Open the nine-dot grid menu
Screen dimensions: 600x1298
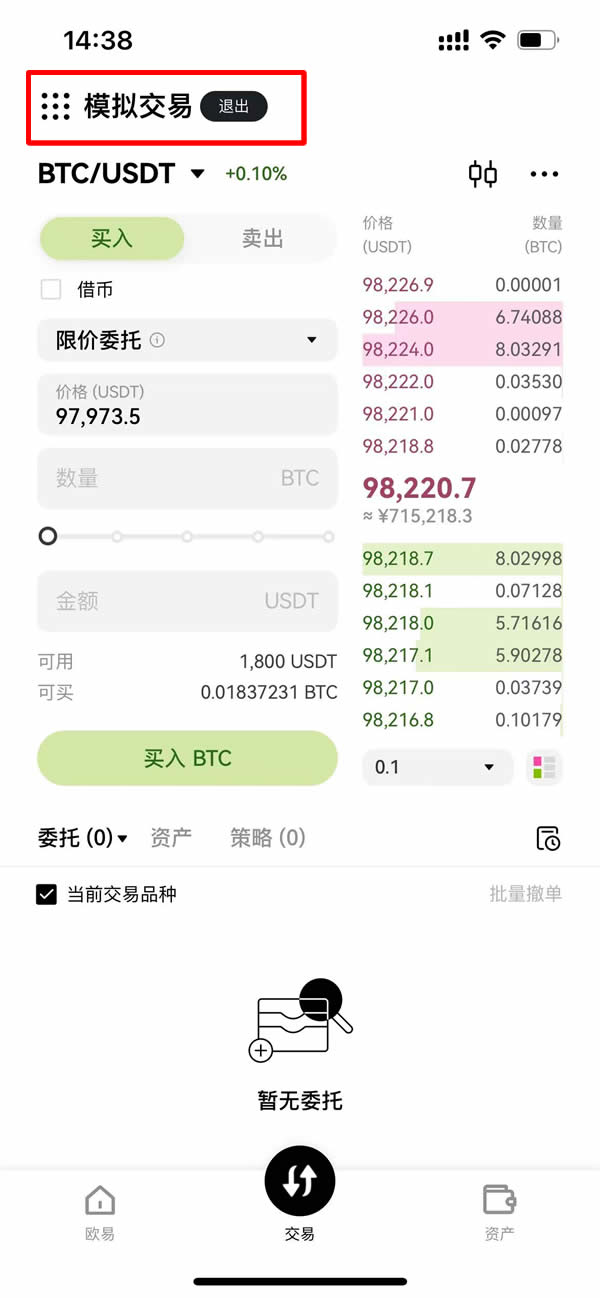56,106
